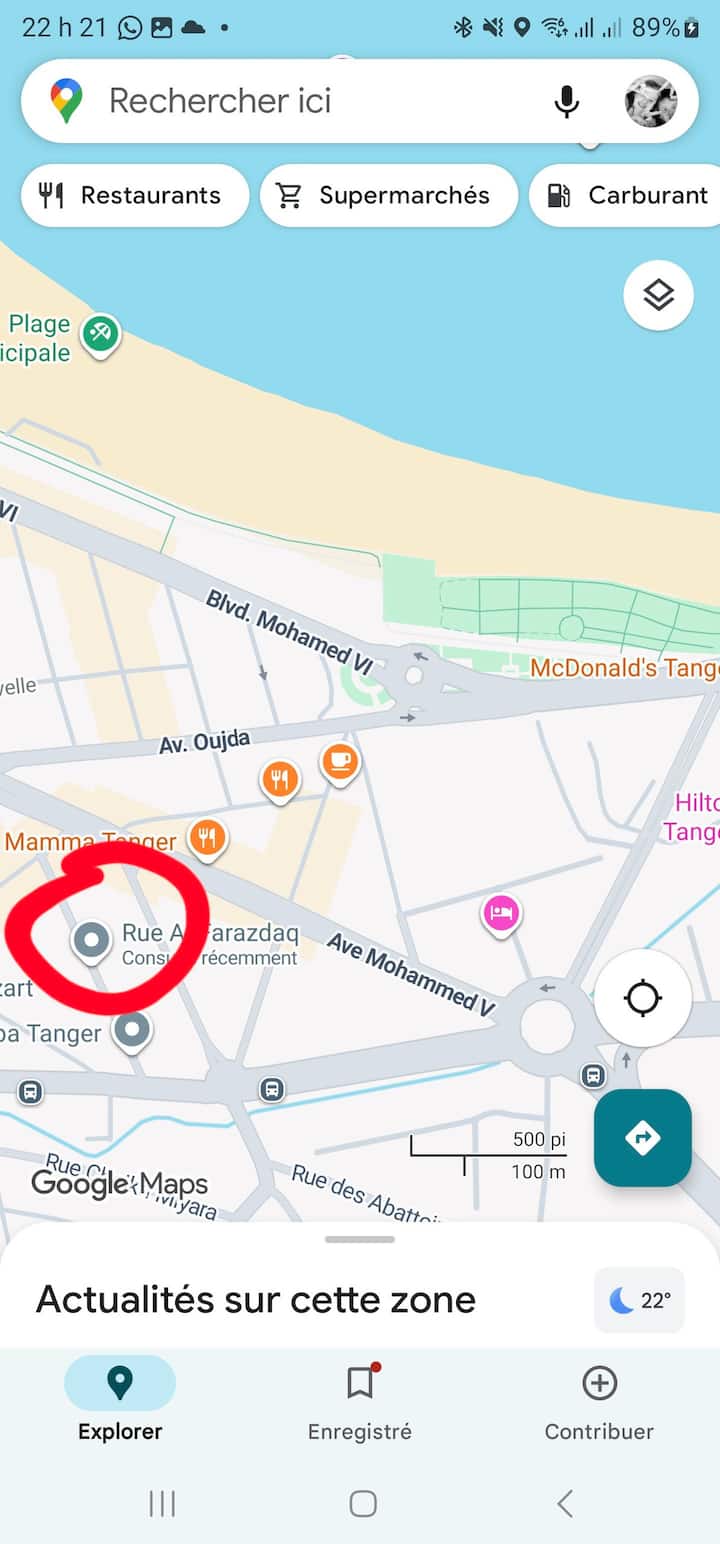Tap the pink hotel marker
Screen dimensions: 720x1544
(501, 913)
